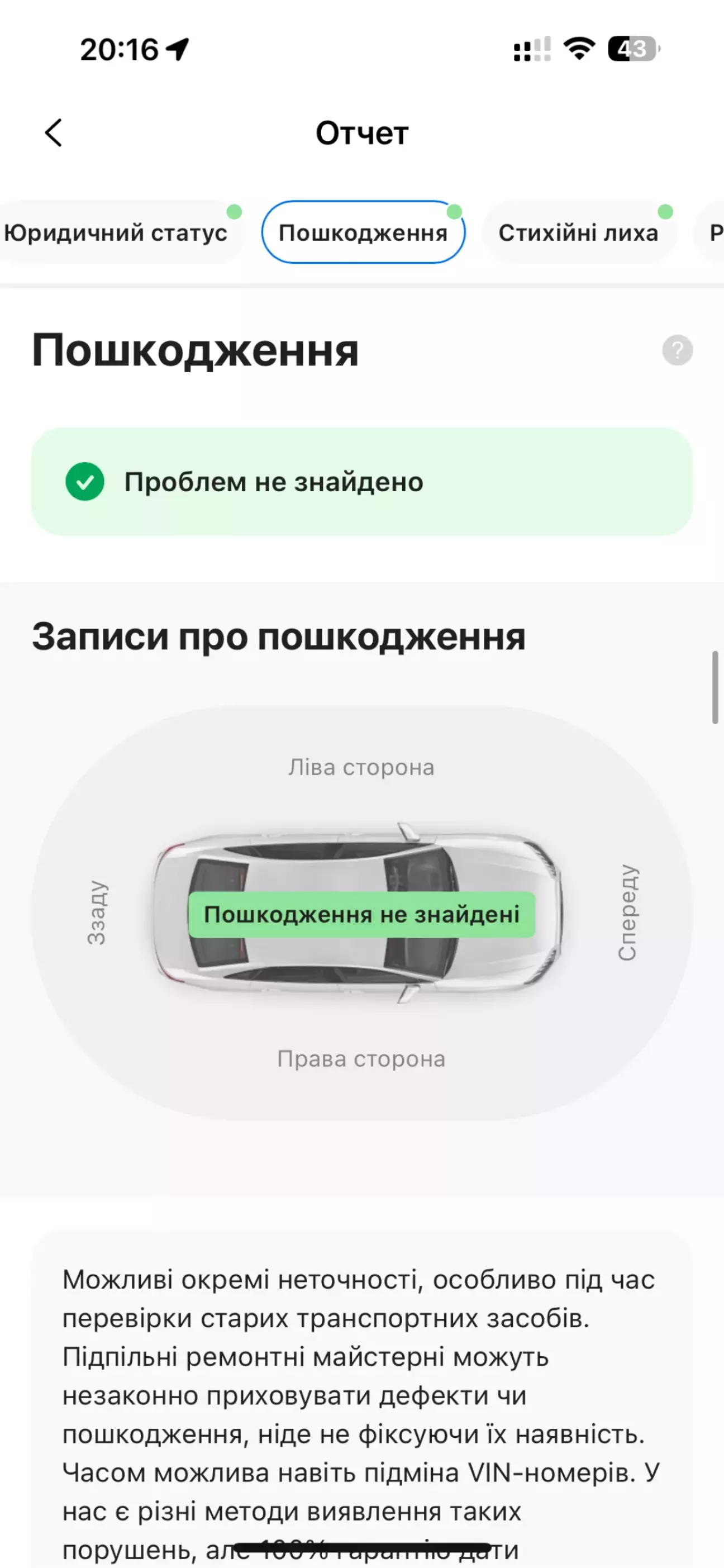Select the Пошкодження tab
The image size is (724, 1568).
(363, 232)
